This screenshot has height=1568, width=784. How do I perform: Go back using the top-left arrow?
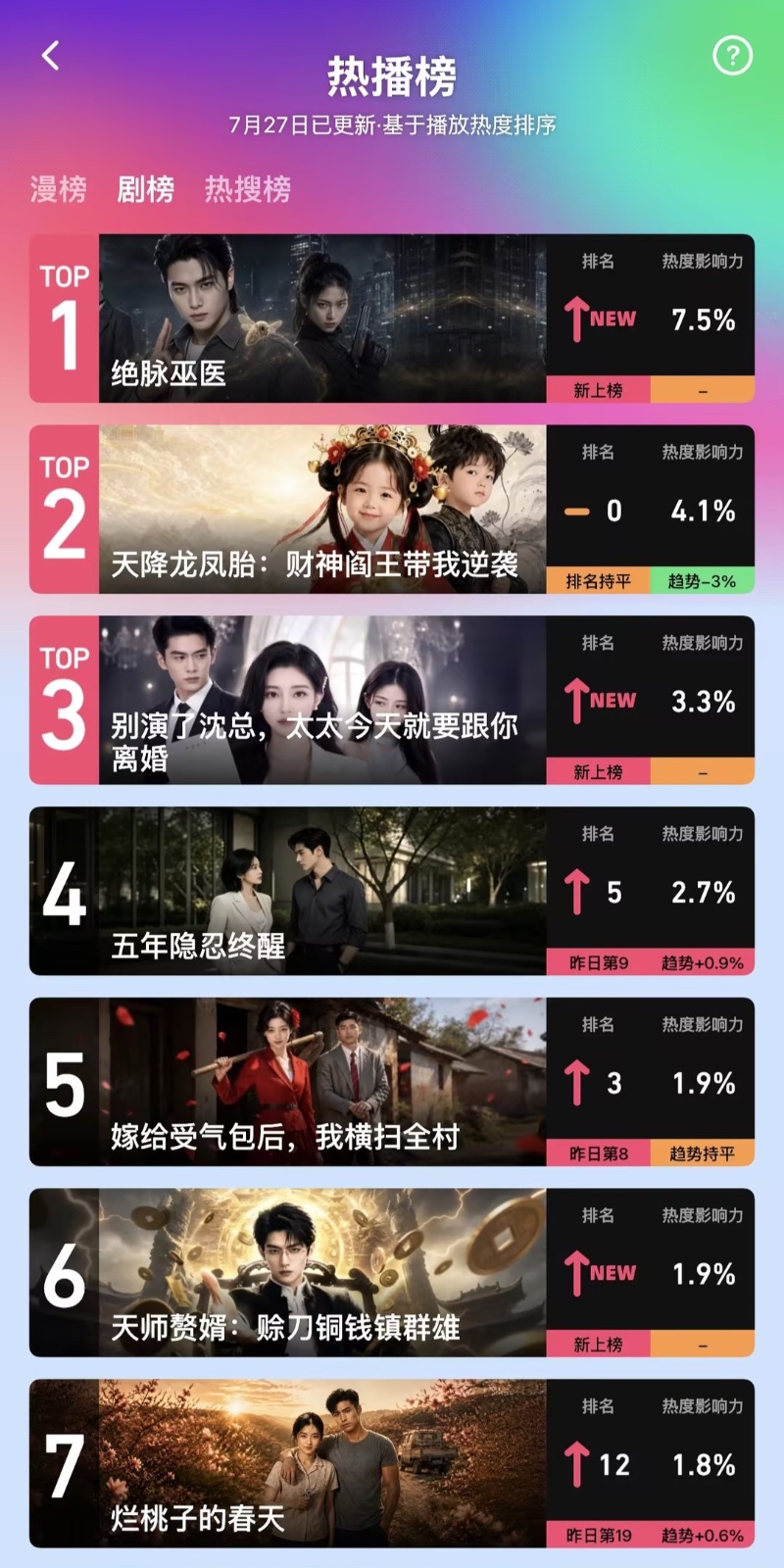point(51,56)
